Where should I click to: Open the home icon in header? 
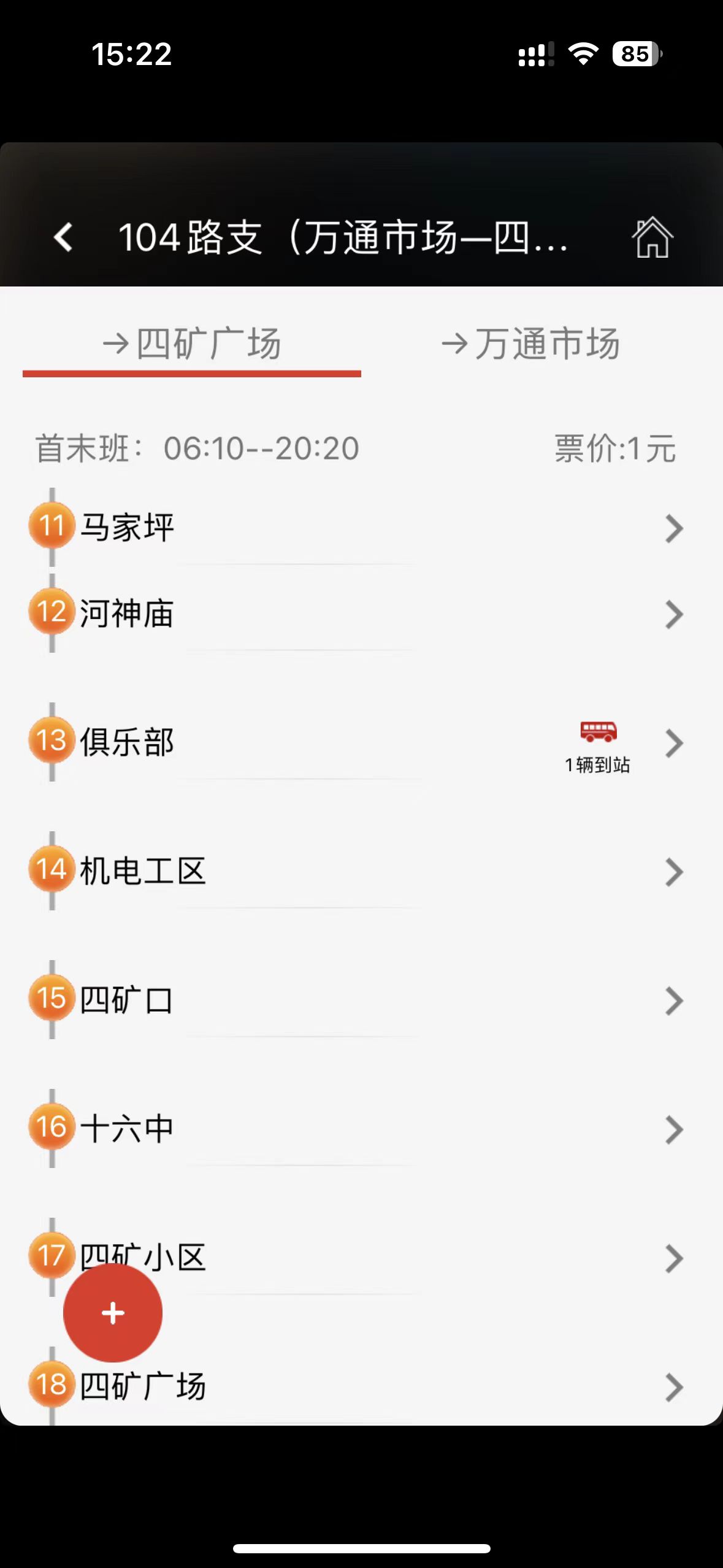652,237
